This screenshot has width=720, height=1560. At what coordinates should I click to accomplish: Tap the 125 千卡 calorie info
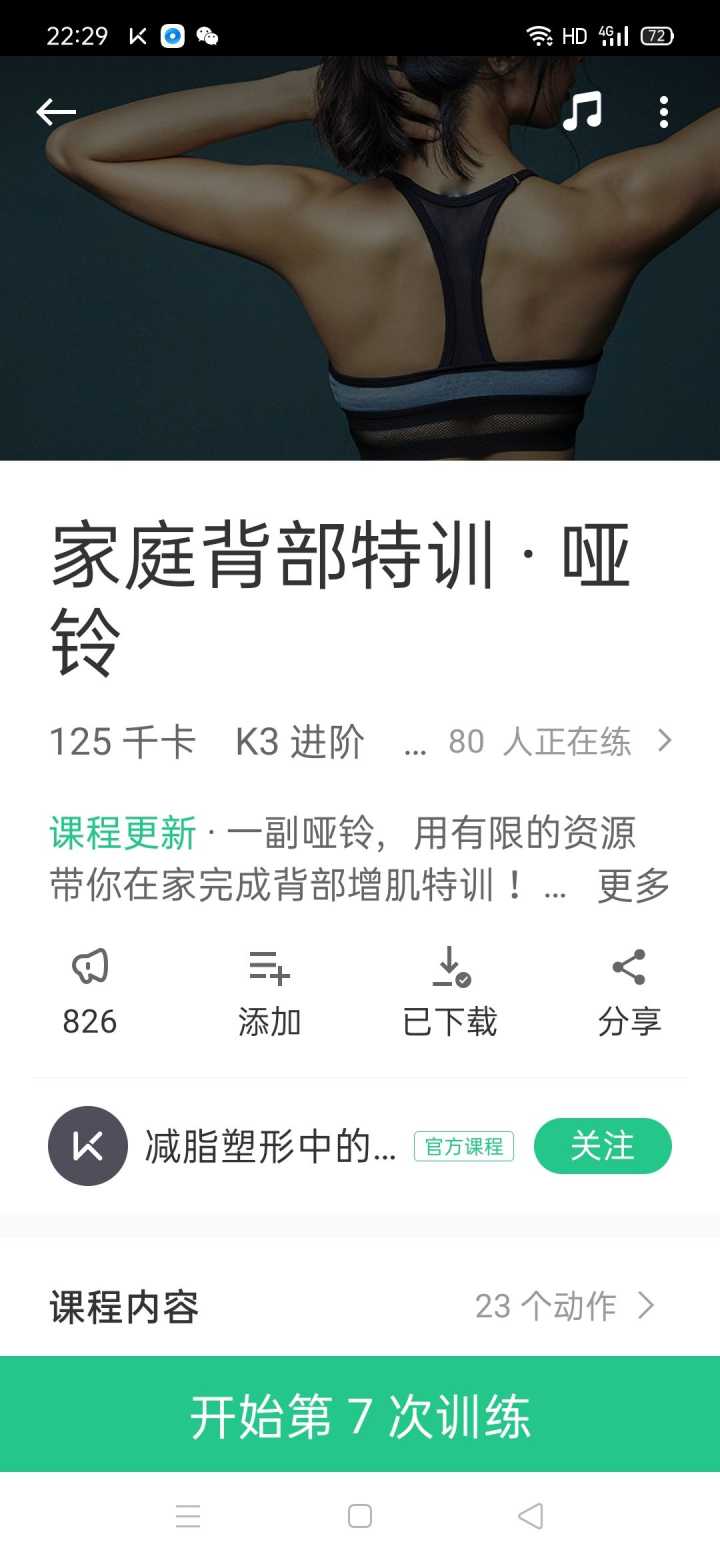(x=122, y=741)
